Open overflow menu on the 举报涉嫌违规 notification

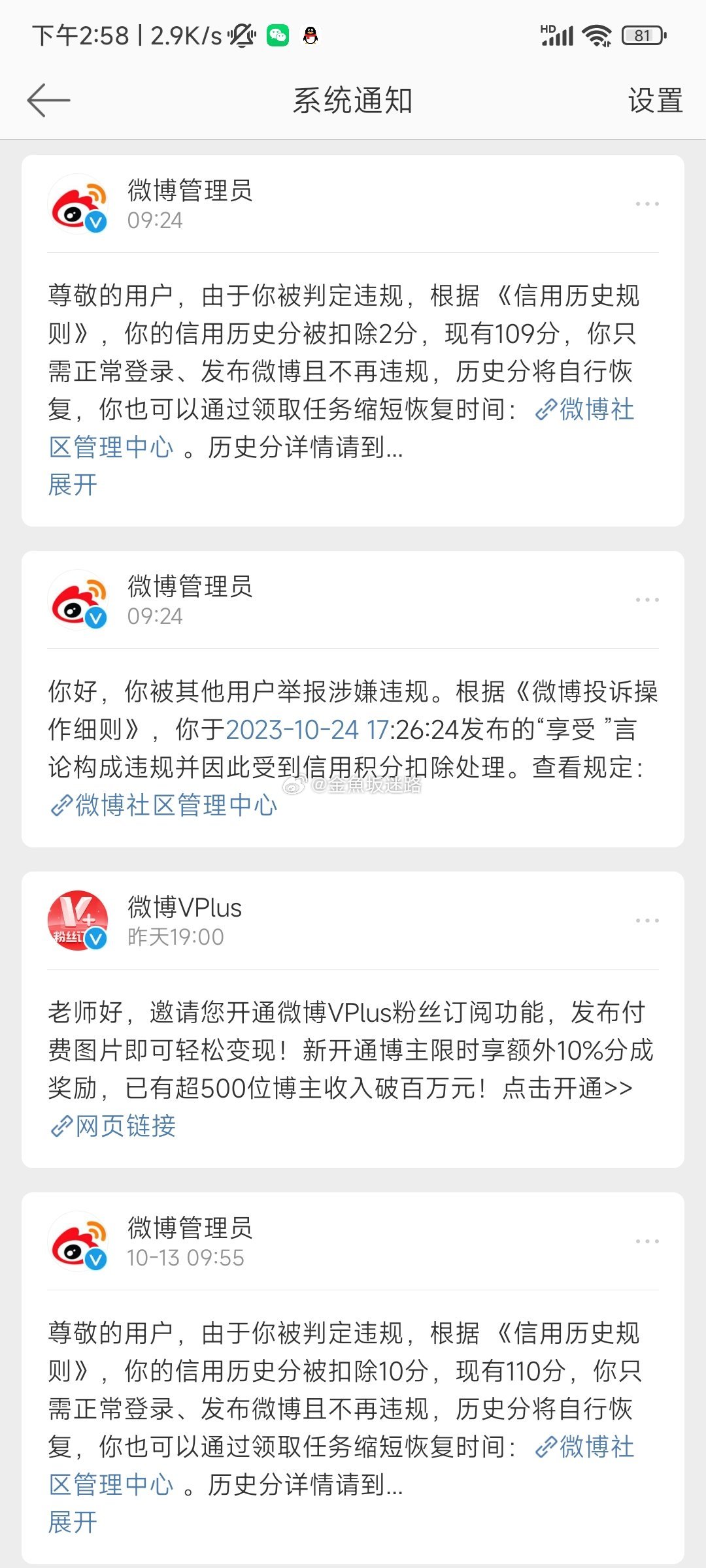tap(647, 600)
